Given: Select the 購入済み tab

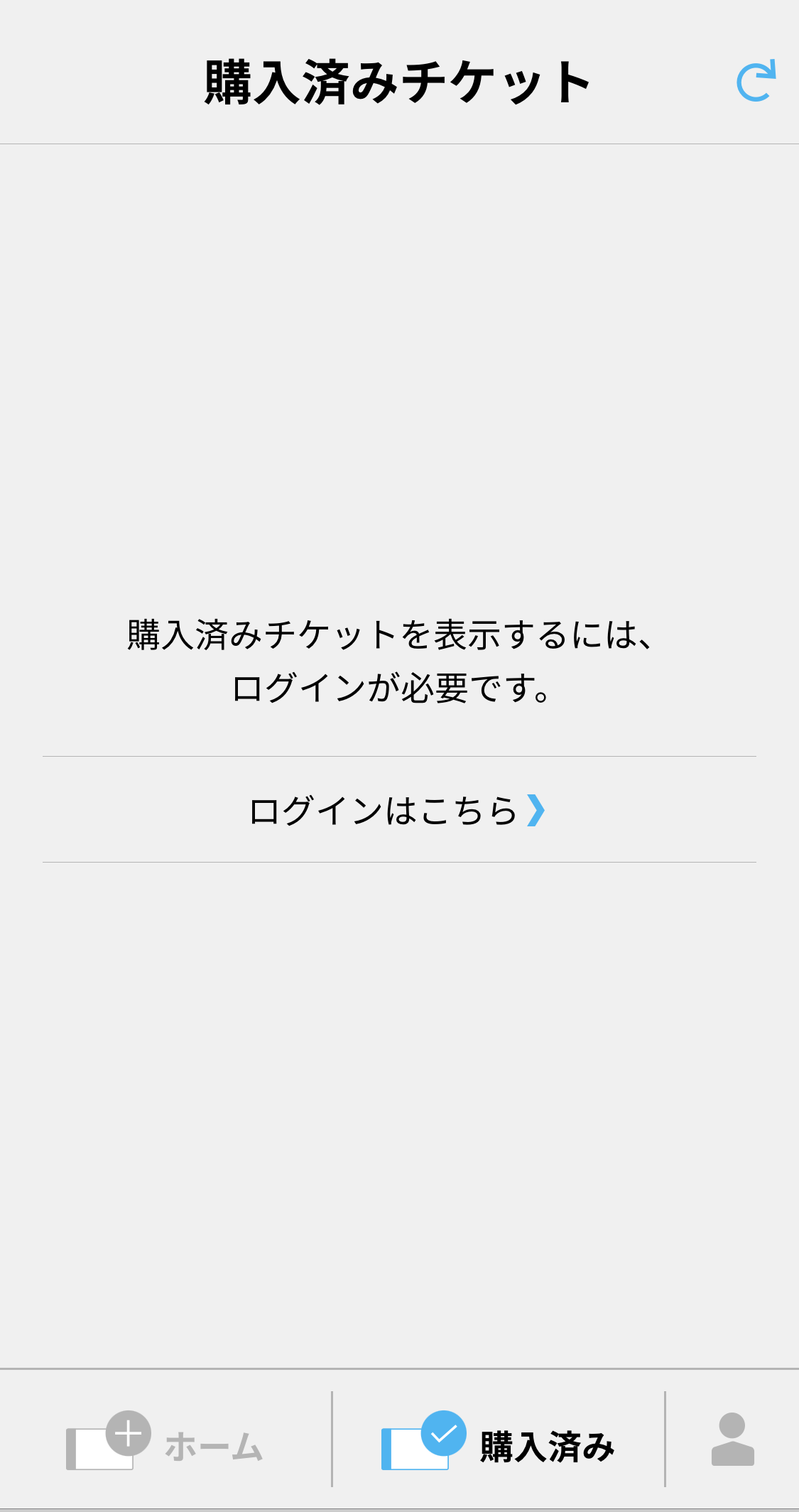Looking at the screenshot, I should point(498,1440).
